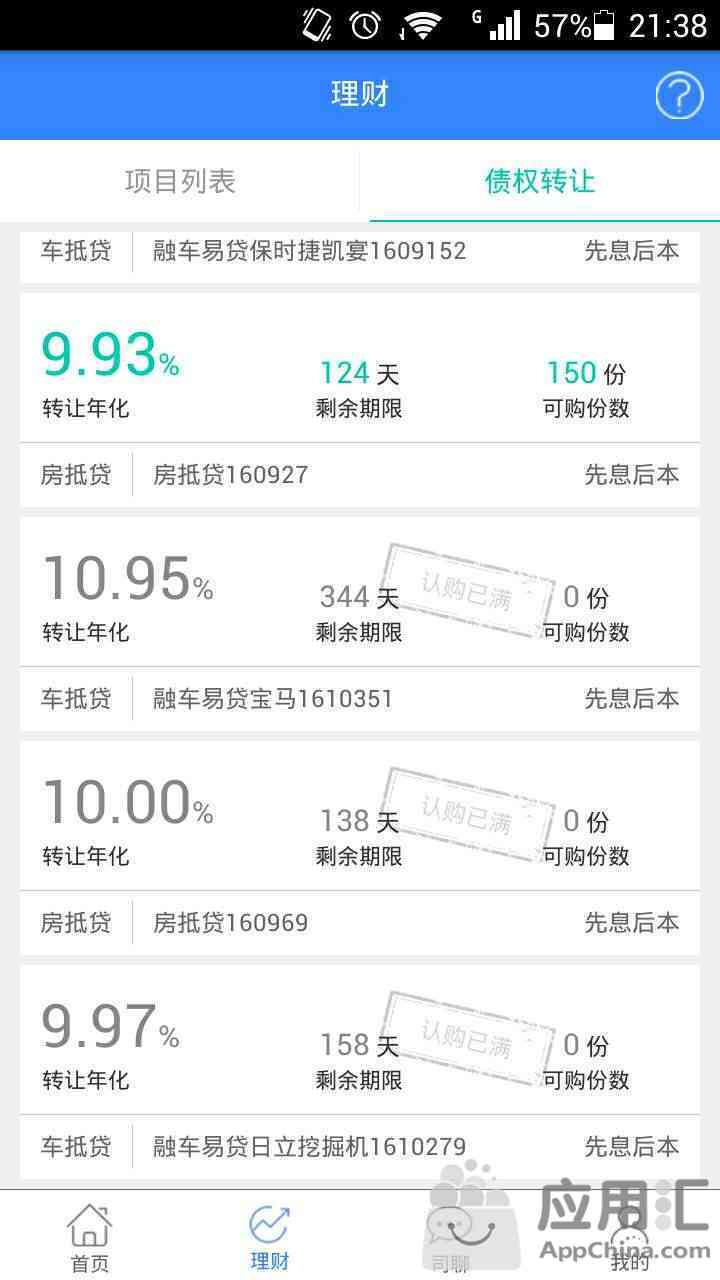720x1280 pixels.
Task: Open the 融车易贷保时捷凯宴1609152 item
Action: pos(360,252)
